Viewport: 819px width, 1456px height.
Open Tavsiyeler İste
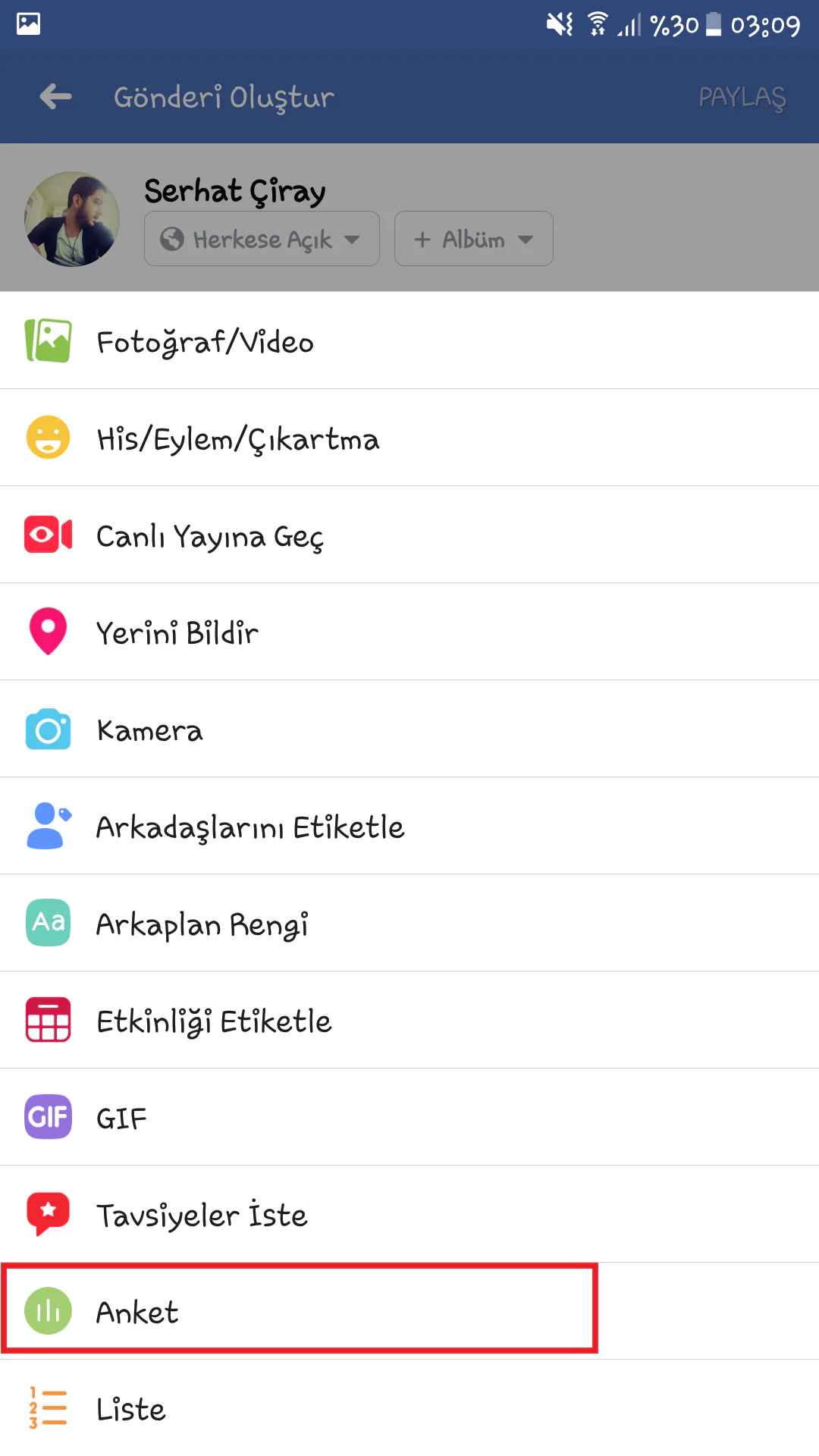(x=202, y=1215)
